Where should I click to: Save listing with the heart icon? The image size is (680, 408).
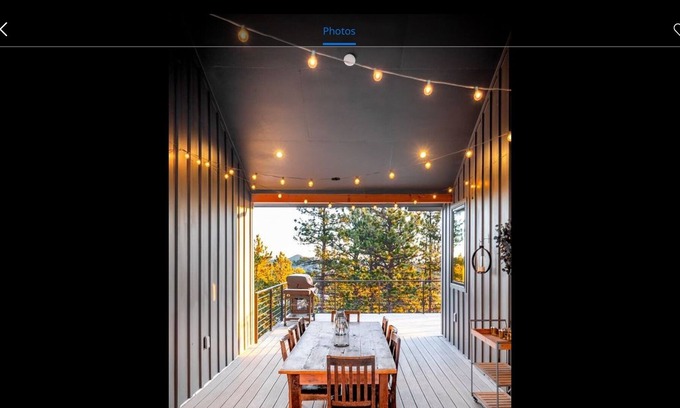click(676, 30)
